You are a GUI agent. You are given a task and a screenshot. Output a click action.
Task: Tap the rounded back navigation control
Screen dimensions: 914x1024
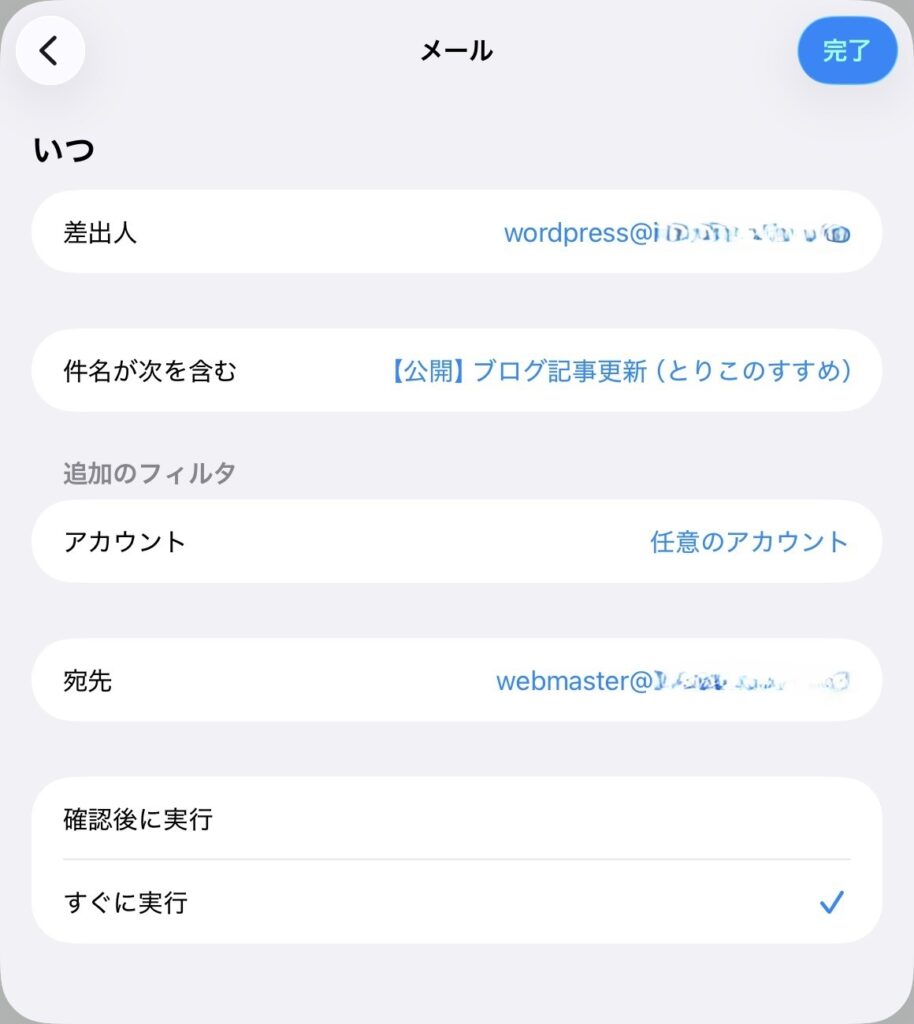tap(50, 50)
